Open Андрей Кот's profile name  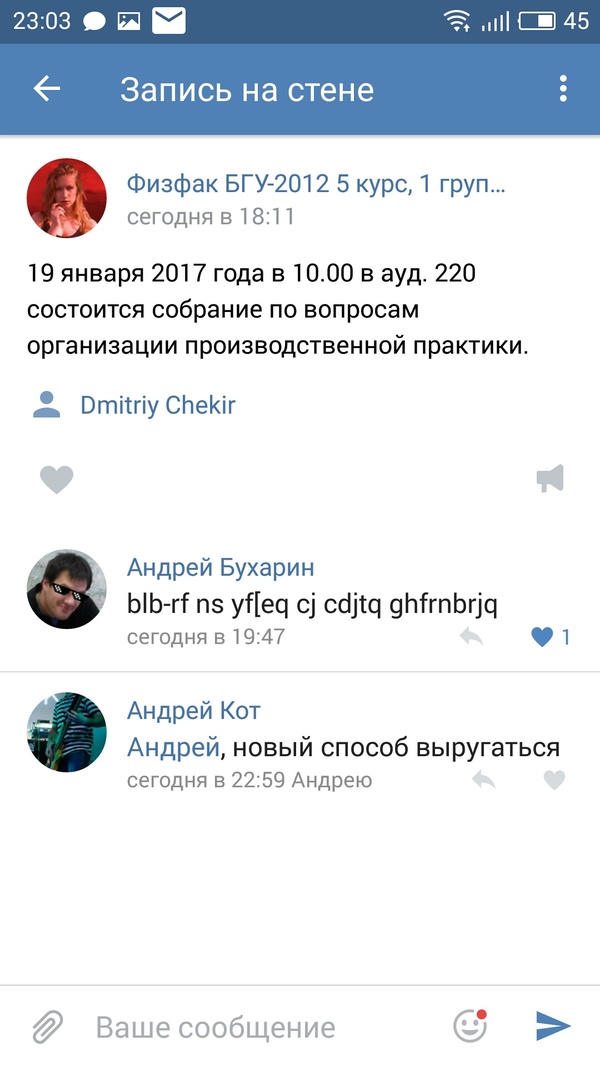click(193, 711)
